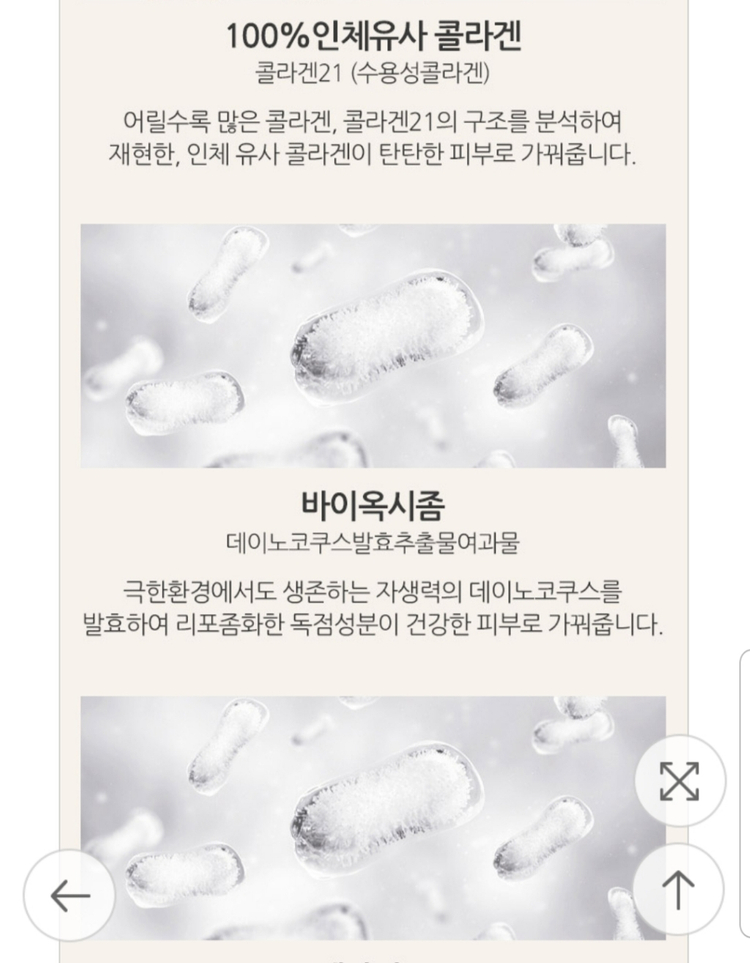Tap the upper collagen microscope image

tap(375, 345)
